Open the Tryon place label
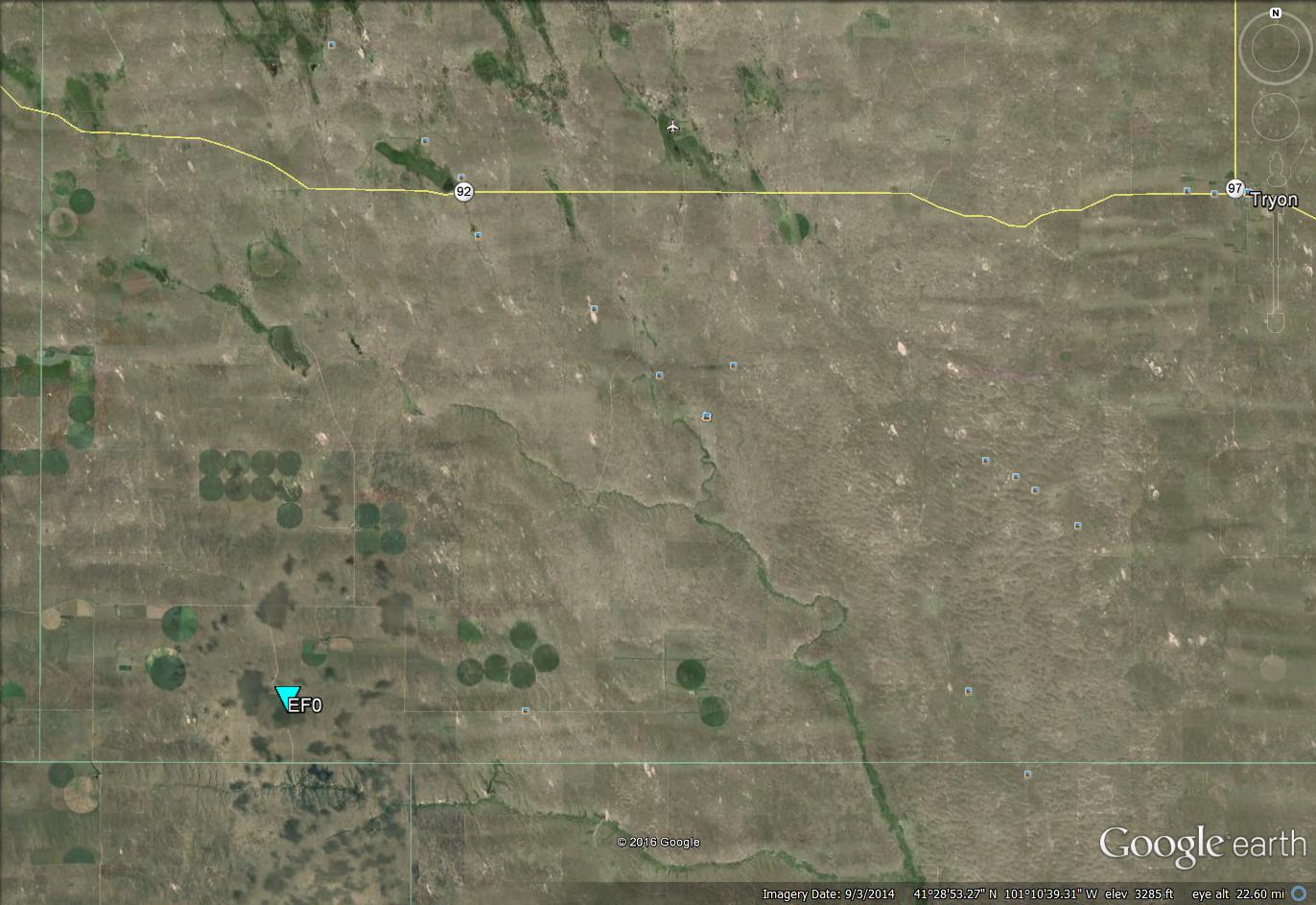This screenshot has height=905, width=1316. point(1274,200)
